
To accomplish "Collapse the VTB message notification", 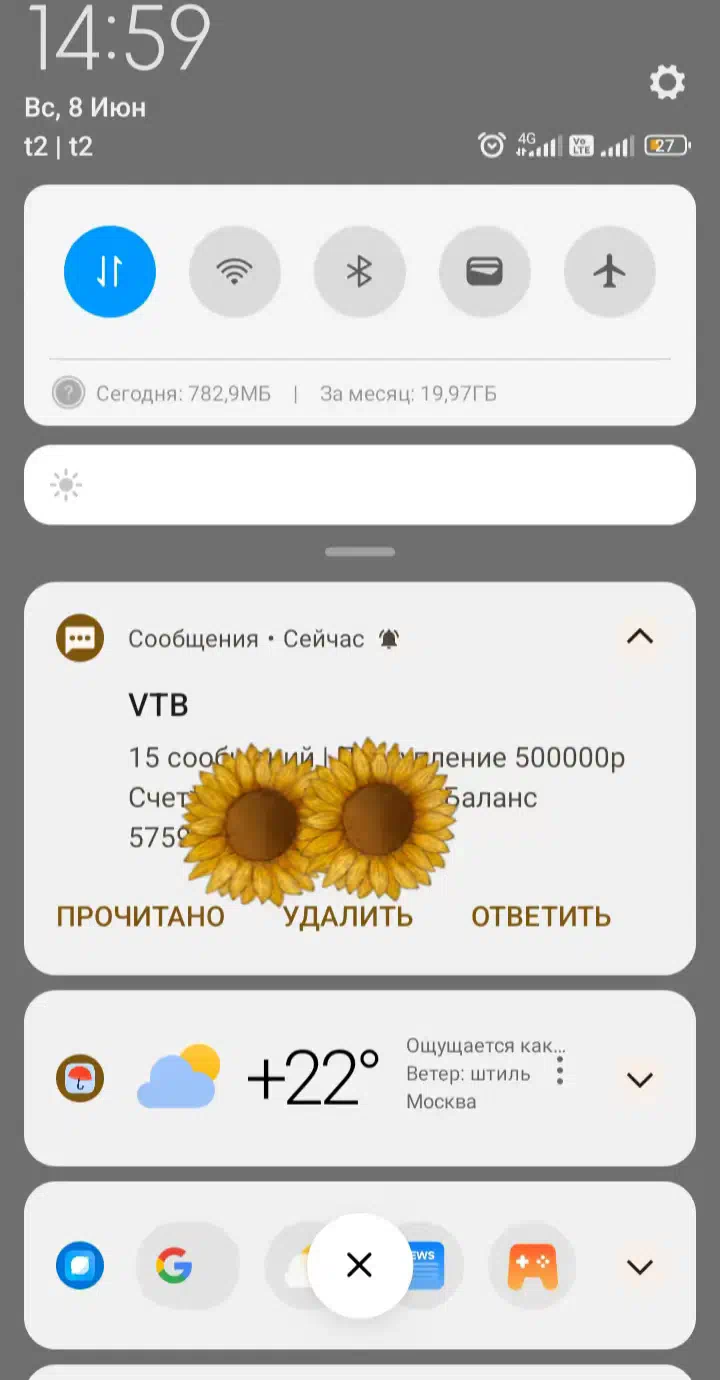I will [x=640, y=636].
